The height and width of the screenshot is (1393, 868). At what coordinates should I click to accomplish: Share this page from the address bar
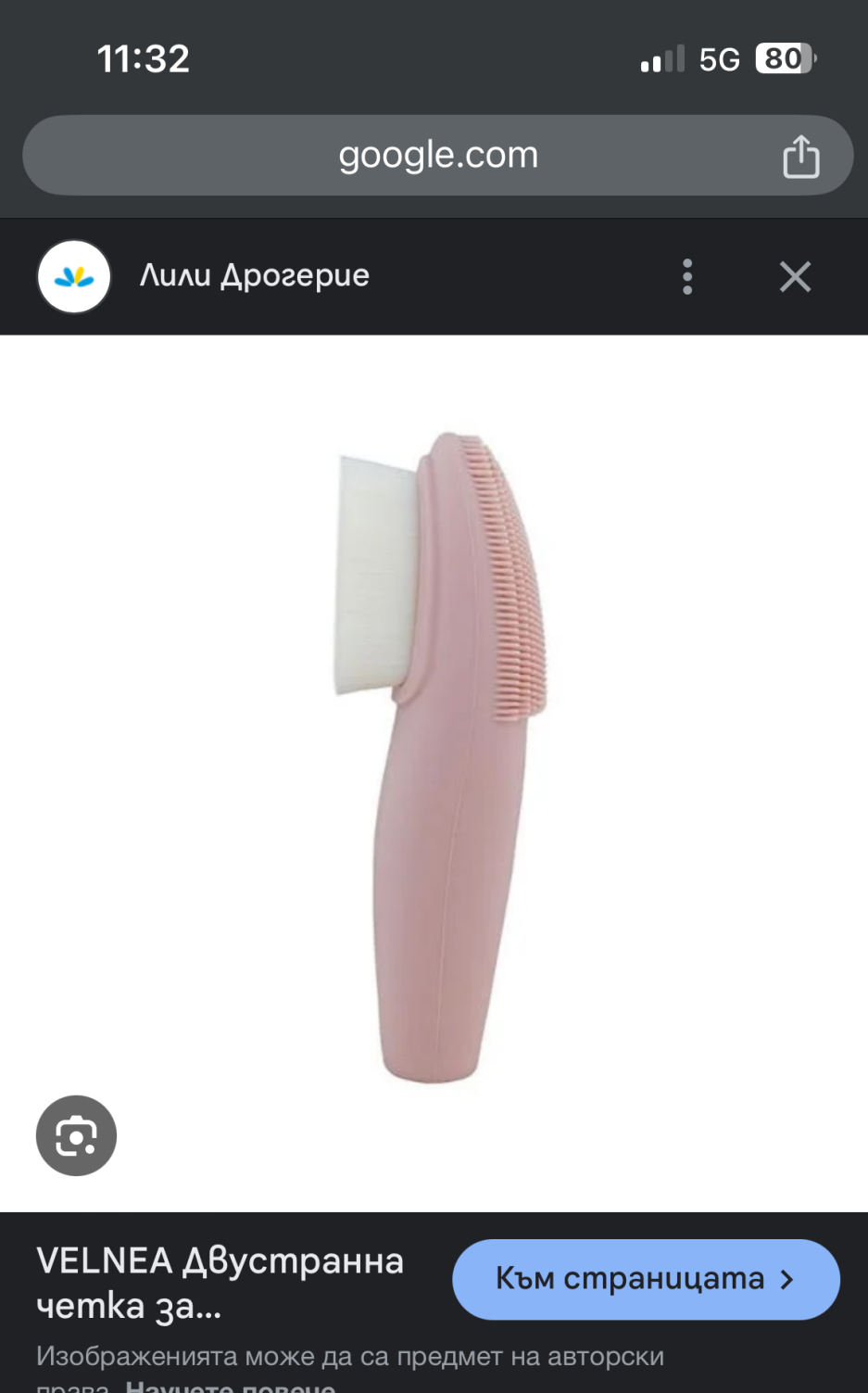(x=800, y=156)
